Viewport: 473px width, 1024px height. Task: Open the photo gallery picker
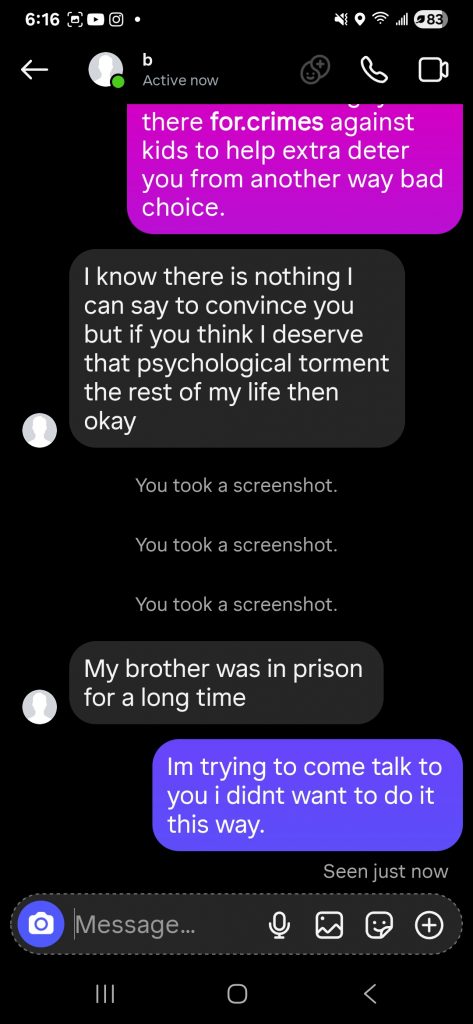coord(329,924)
